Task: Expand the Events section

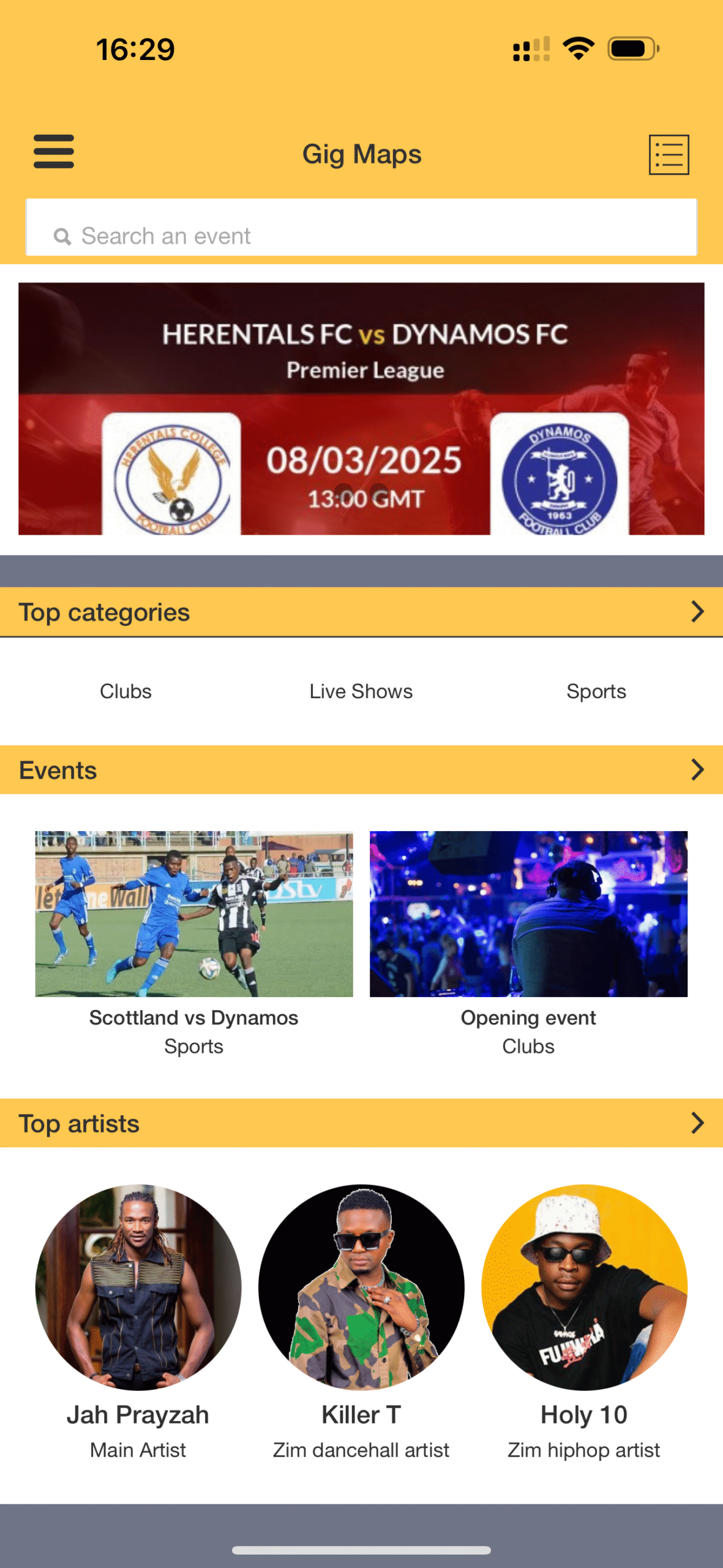Action: pos(697,770)
